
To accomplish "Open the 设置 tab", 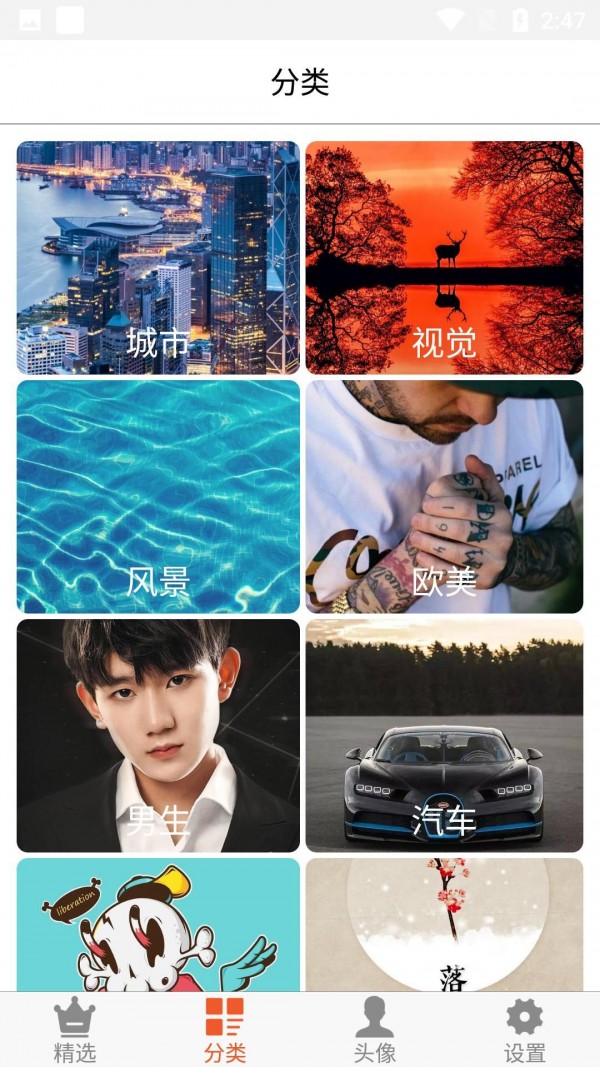I will [524, 1030].
